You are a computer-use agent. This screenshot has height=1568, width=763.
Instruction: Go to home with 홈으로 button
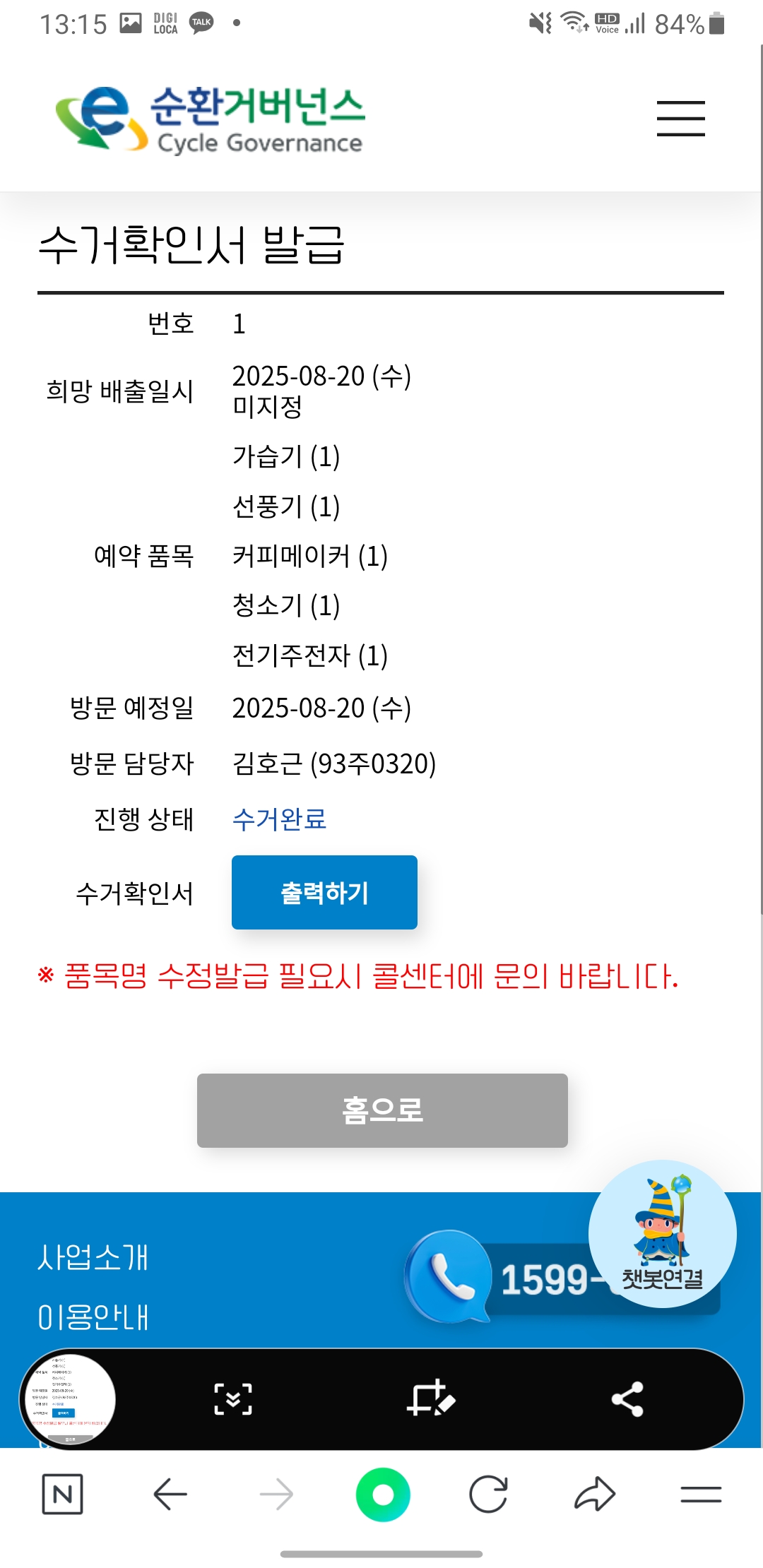pyautogui.click(x=382, y=1110)
